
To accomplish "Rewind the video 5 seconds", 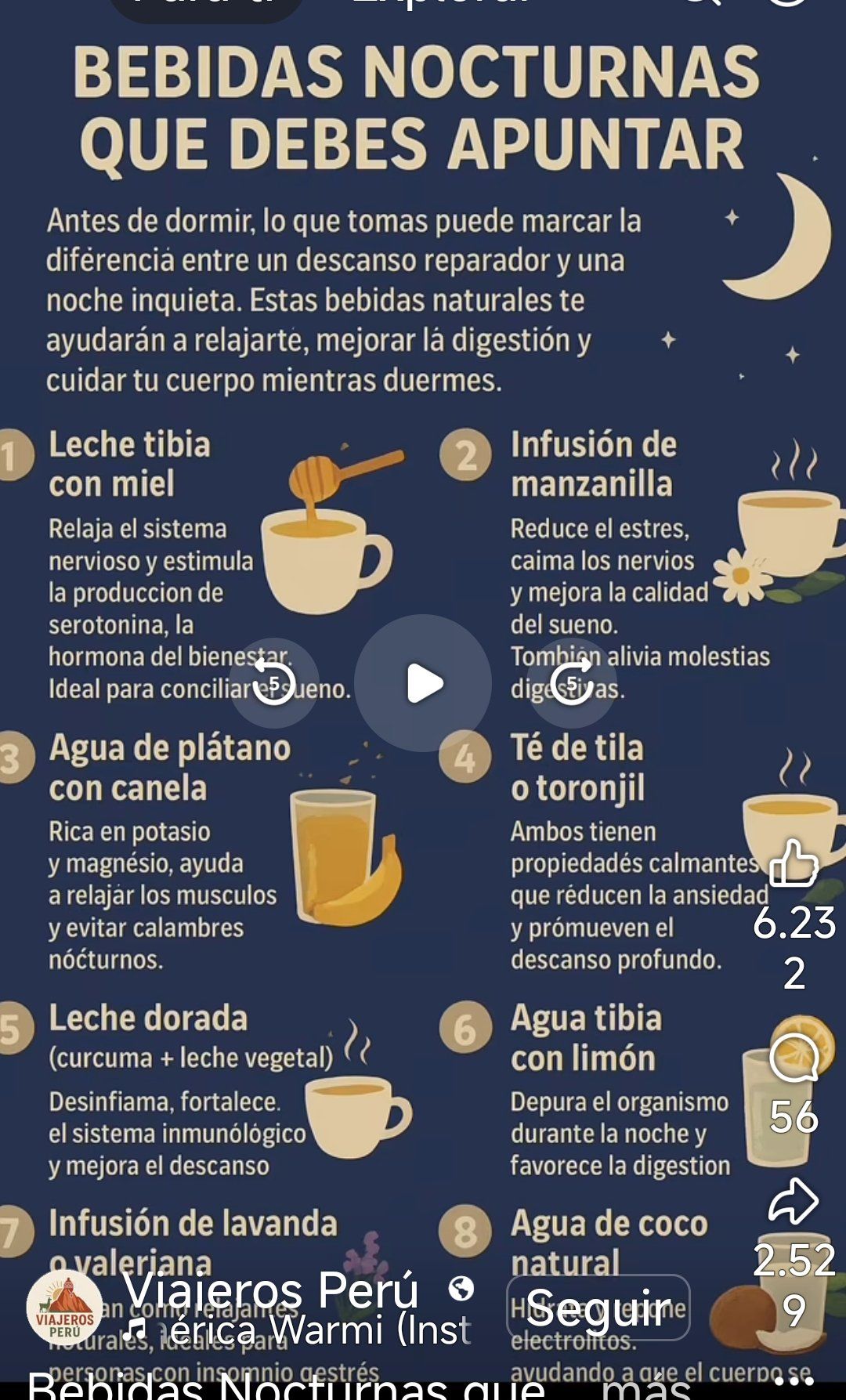I will (274, 683).
